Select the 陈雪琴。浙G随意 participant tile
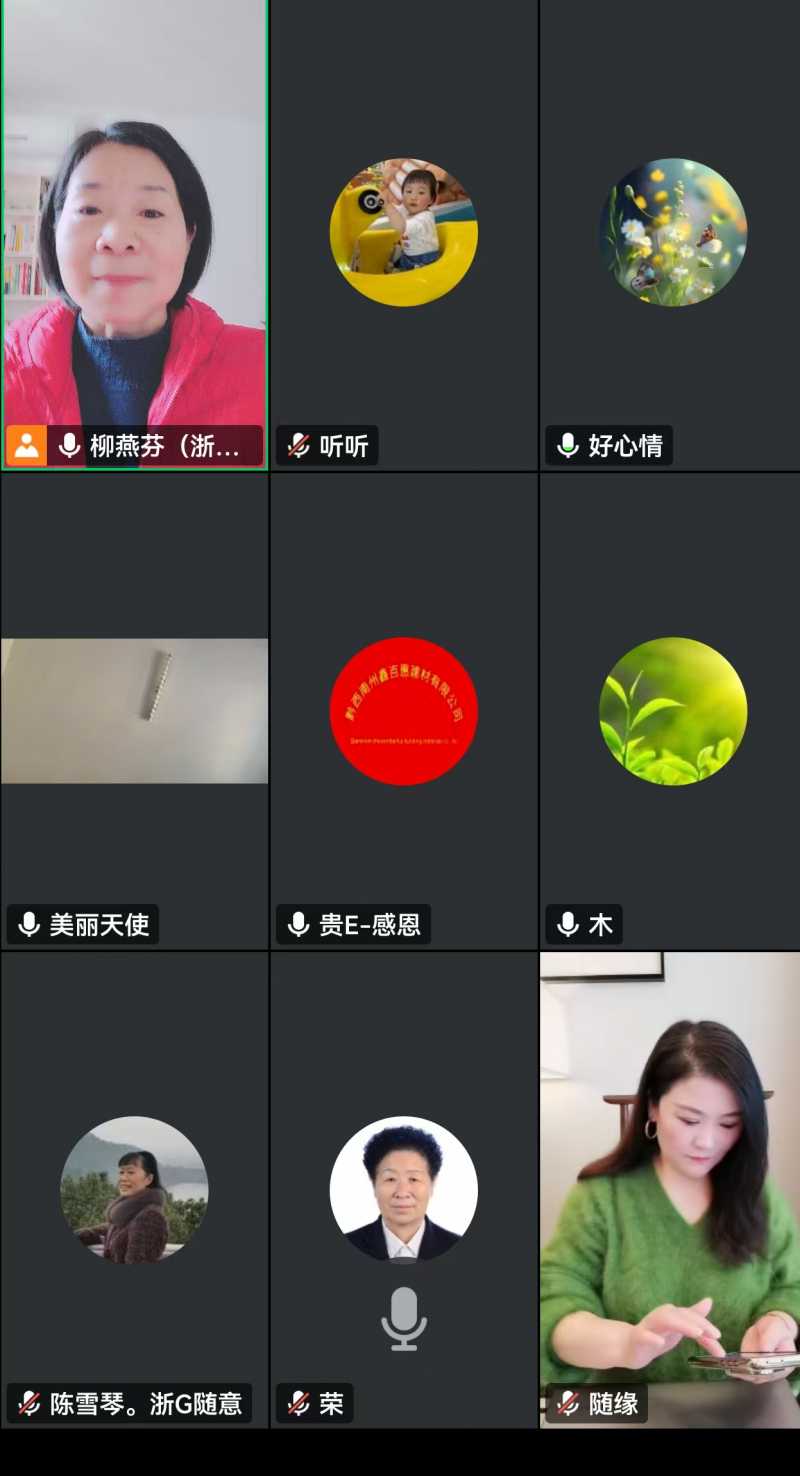800x1476 pixels. 134,1190
